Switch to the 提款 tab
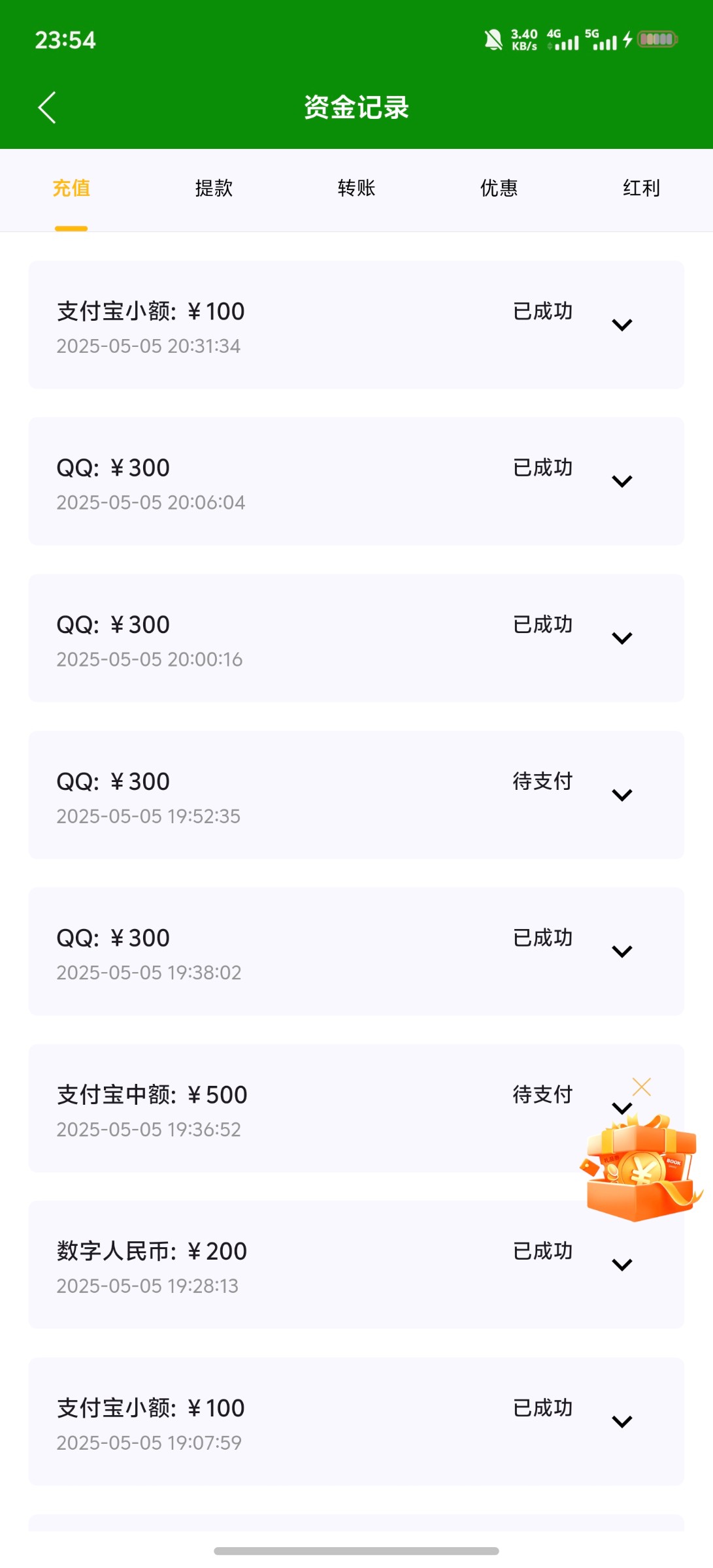 [214, 189]
